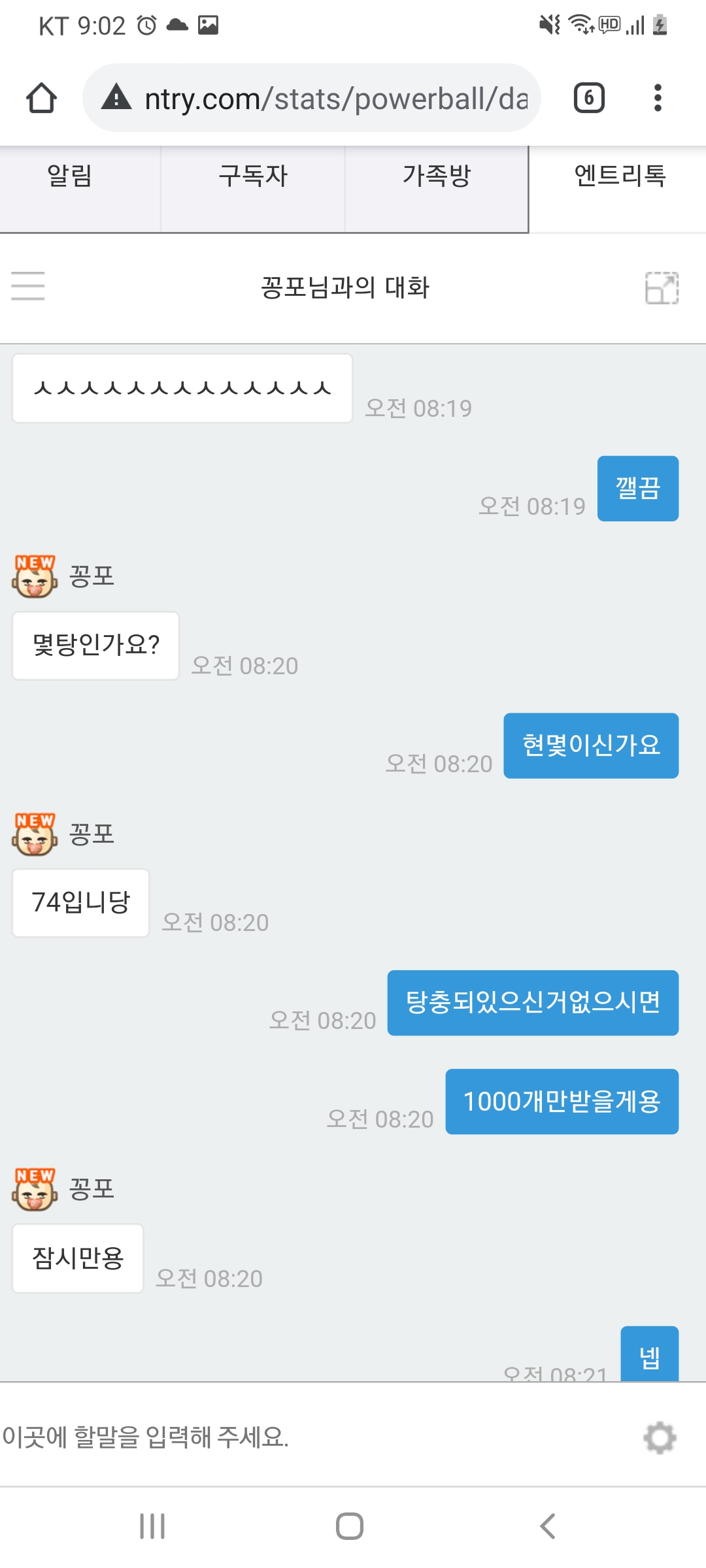Open the browser home page

point(41,99)
